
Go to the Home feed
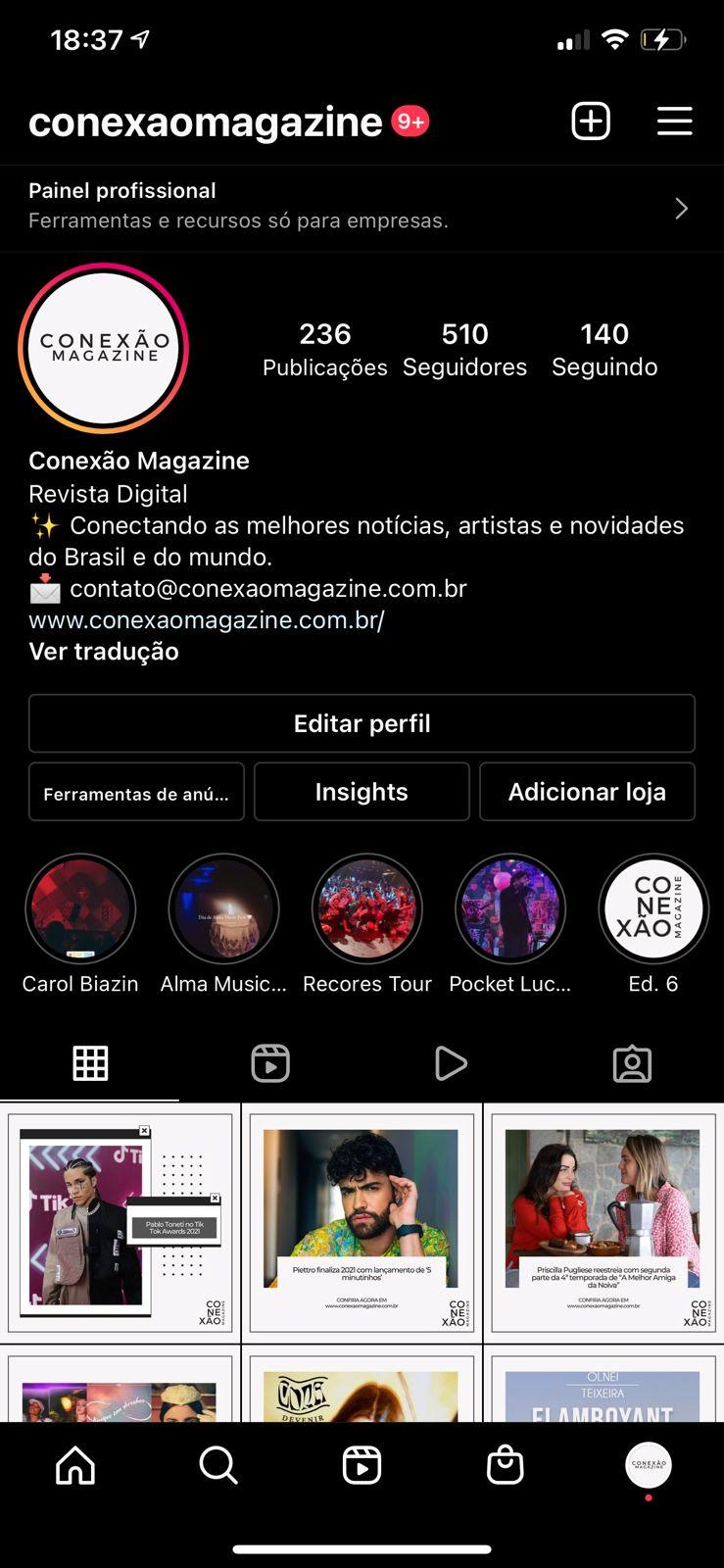point(75,1466)
